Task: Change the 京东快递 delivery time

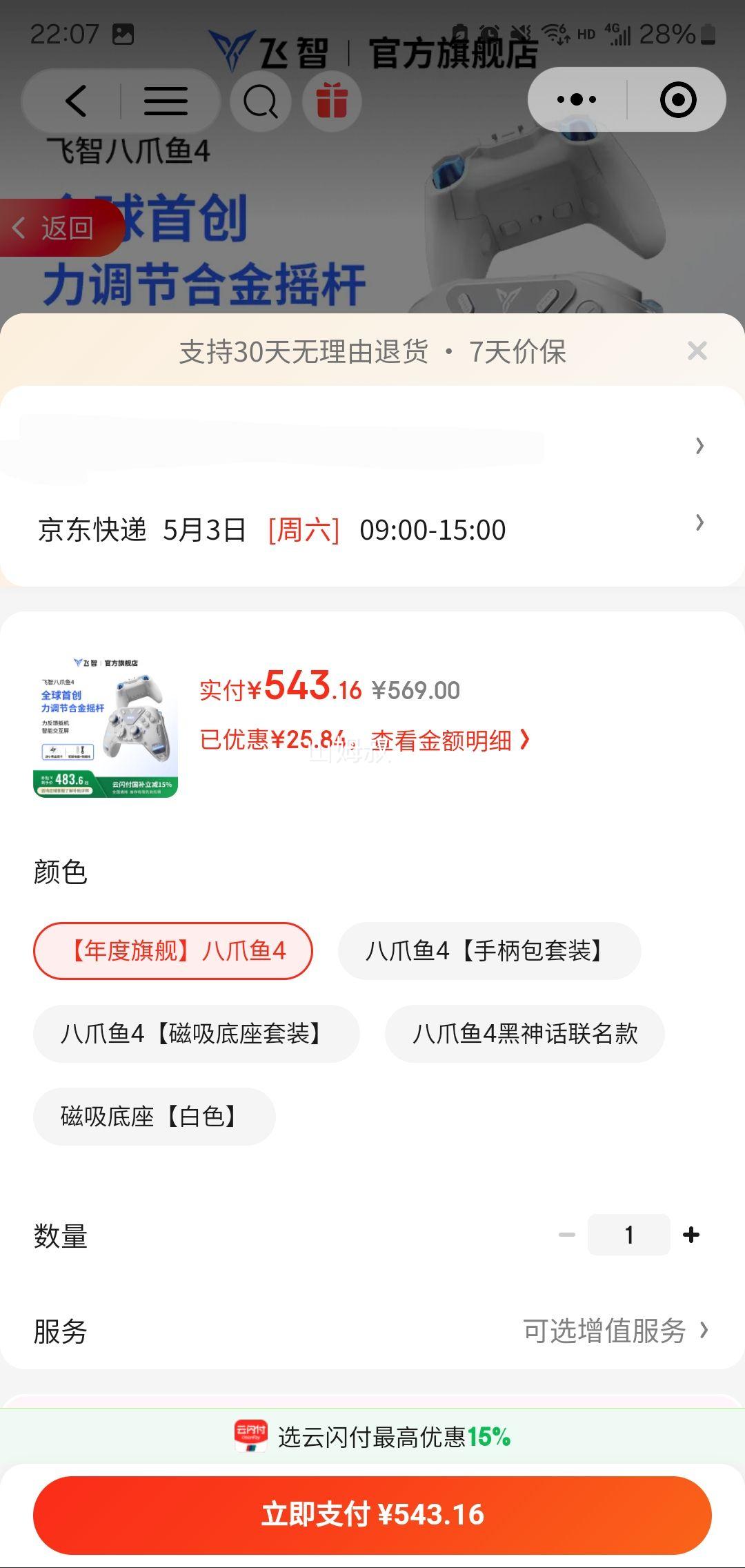Action: coord(372,529)
